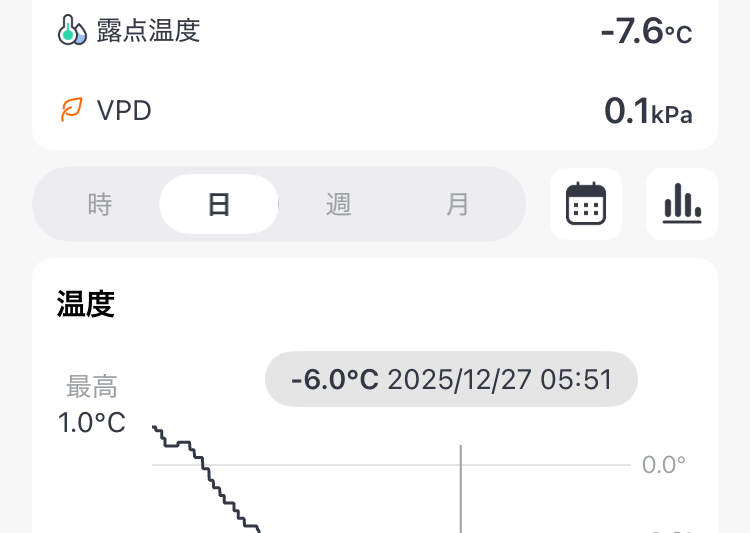This screenshot has height=533, width=750.
Task: Select the 日 (day) segment
Action: point(219,205)
